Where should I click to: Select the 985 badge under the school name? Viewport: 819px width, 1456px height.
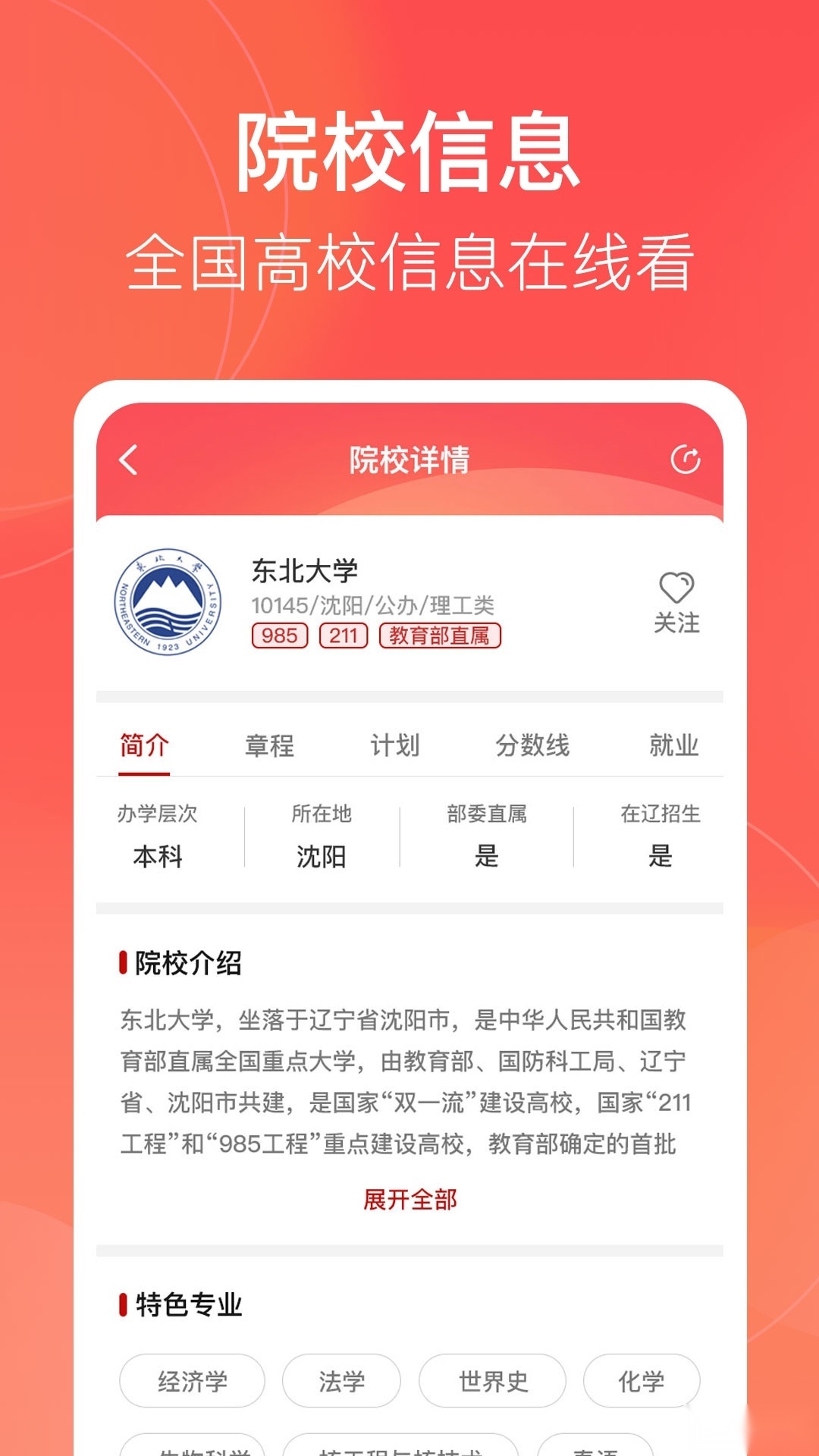(x=279, y=636)
